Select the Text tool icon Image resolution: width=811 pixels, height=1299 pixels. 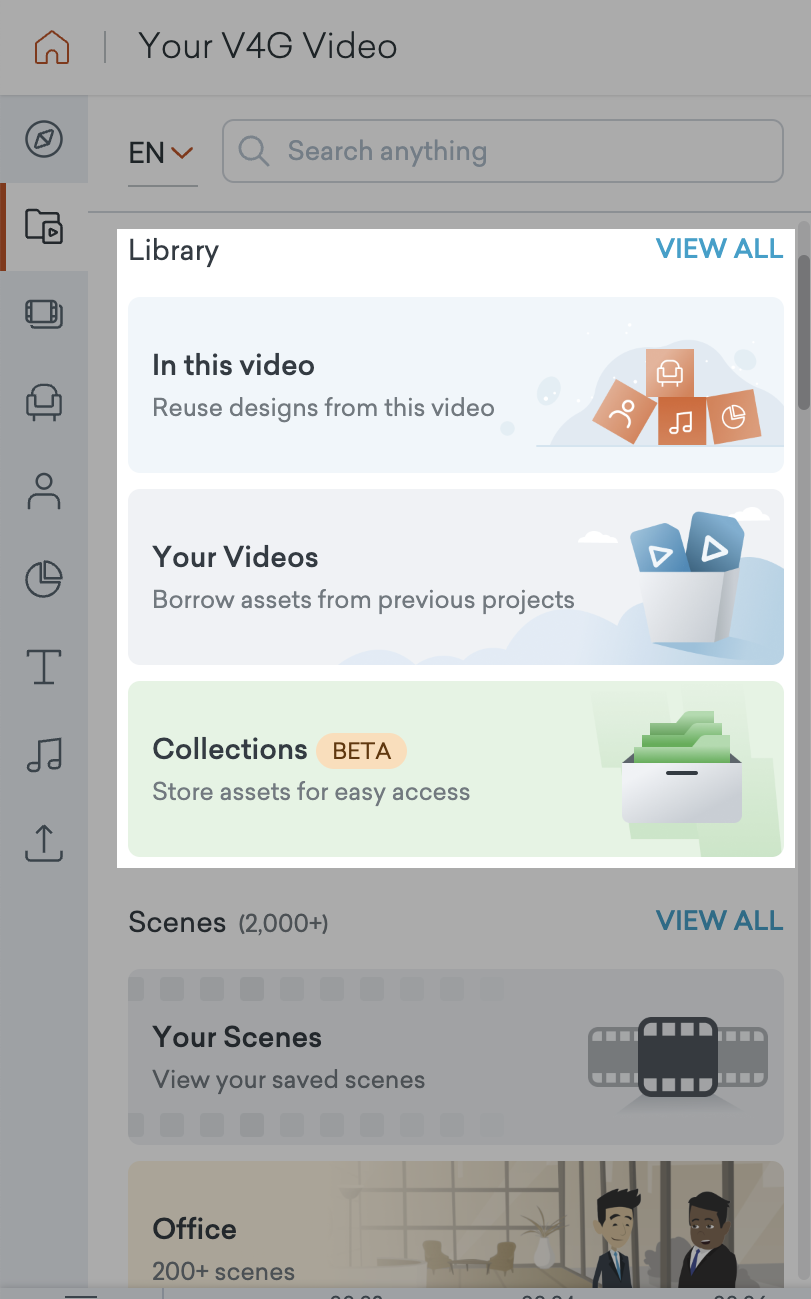click(44, 667)
